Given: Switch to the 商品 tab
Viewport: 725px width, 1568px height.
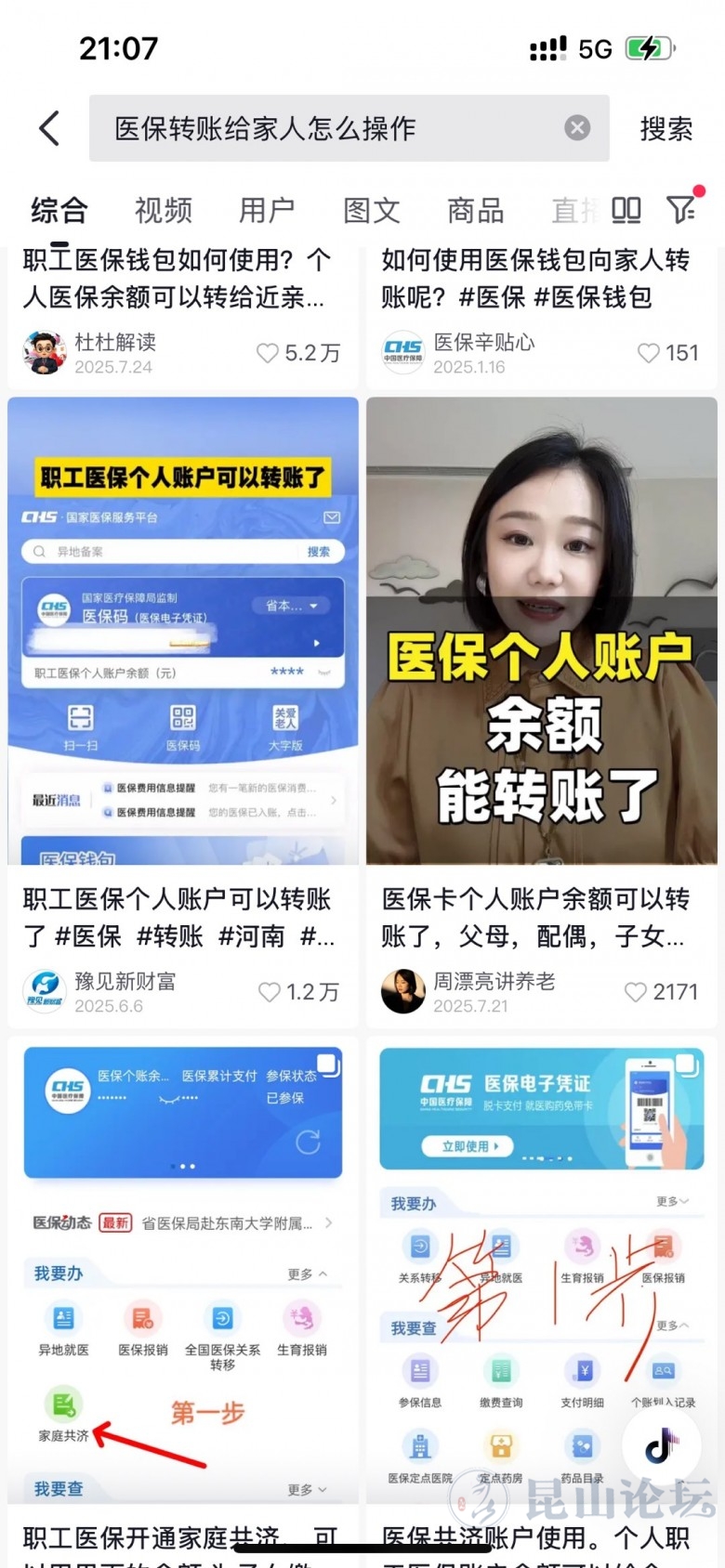Looking at the screenshot, I should coord(475,210).
